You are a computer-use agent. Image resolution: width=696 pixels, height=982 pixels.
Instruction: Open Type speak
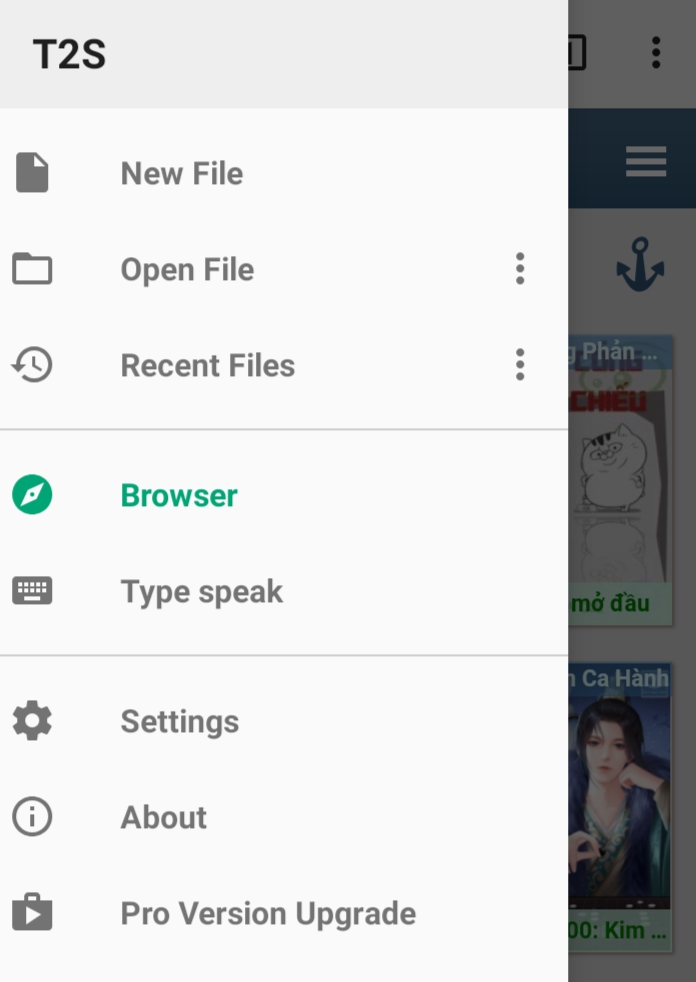tap(201, 592)
